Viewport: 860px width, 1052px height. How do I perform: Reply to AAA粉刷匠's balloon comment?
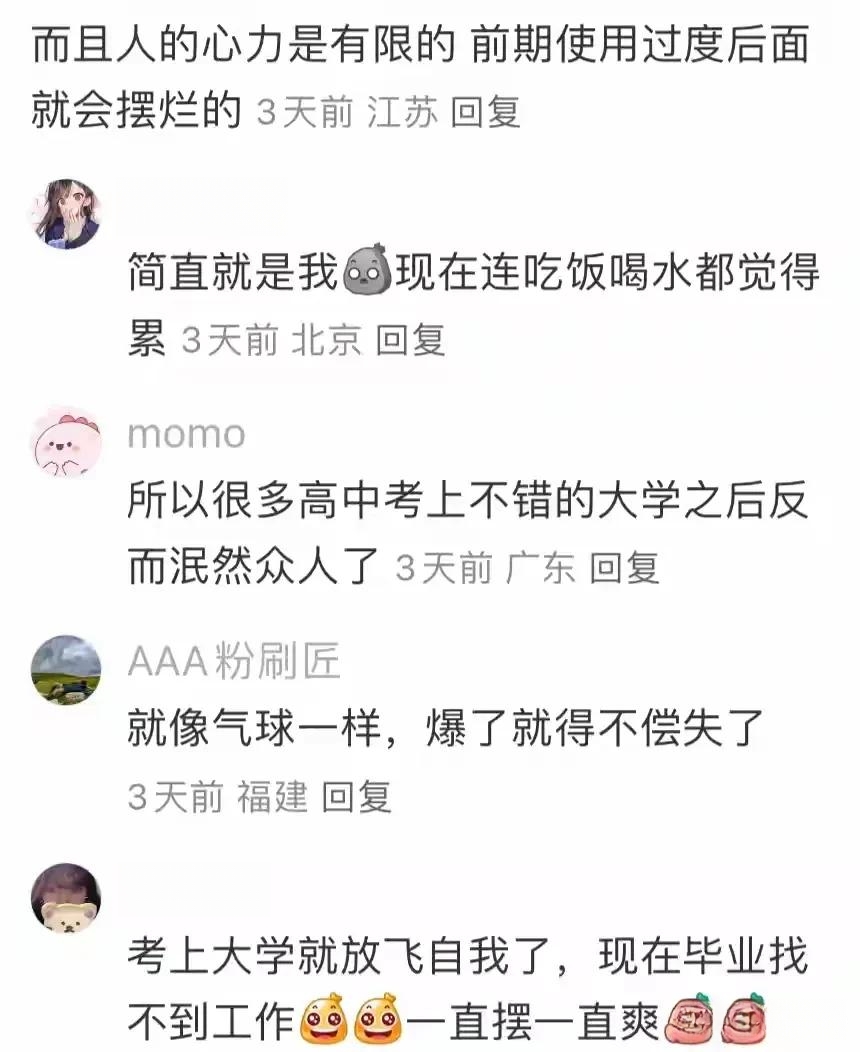click(355, 797)
